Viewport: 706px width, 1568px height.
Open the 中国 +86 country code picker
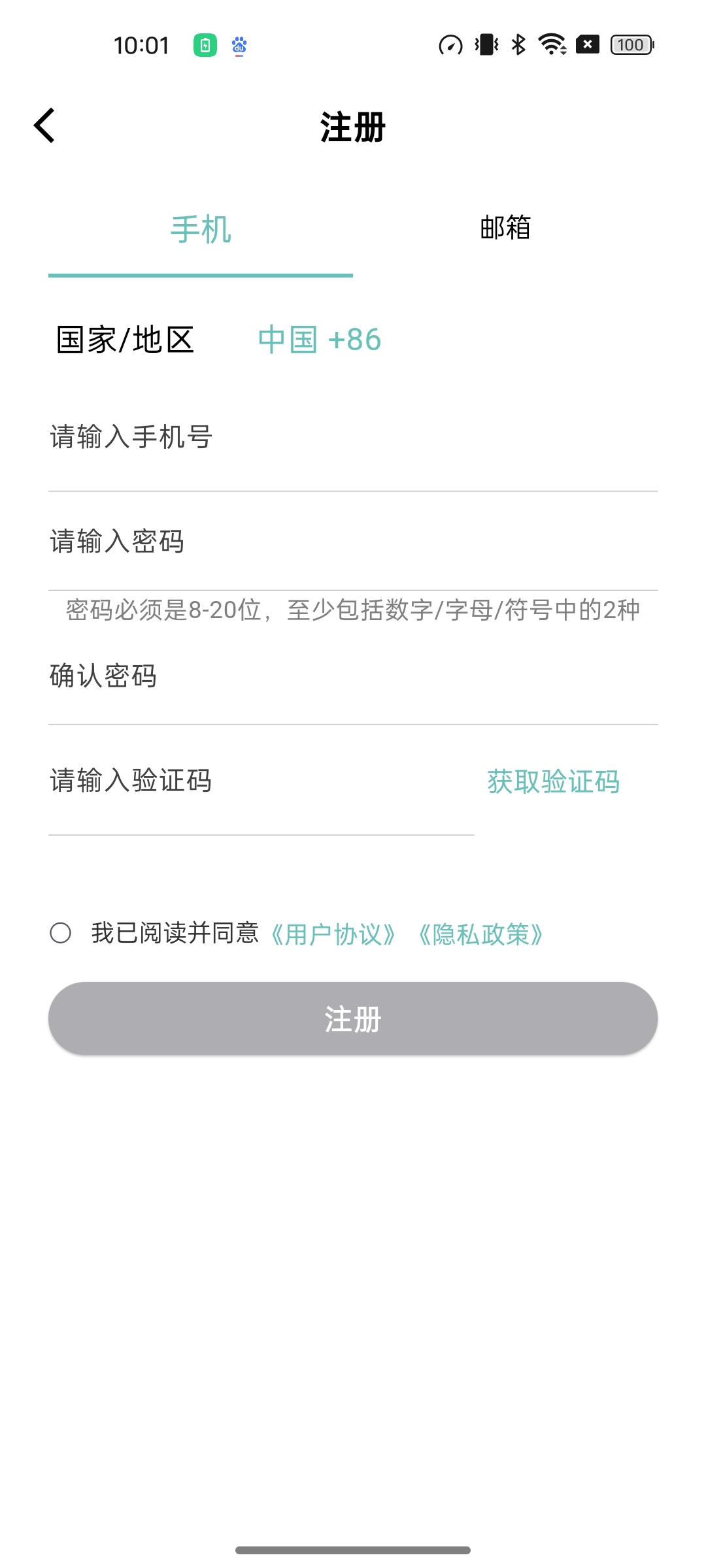[x=320, y=340]
